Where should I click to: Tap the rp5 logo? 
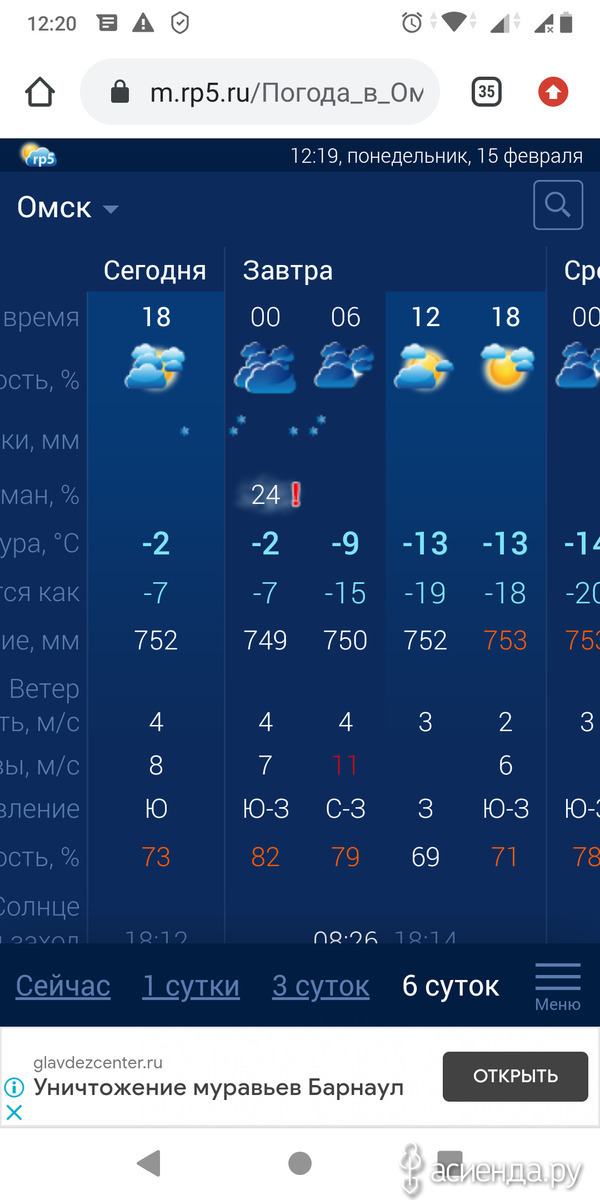coord(38,156)
